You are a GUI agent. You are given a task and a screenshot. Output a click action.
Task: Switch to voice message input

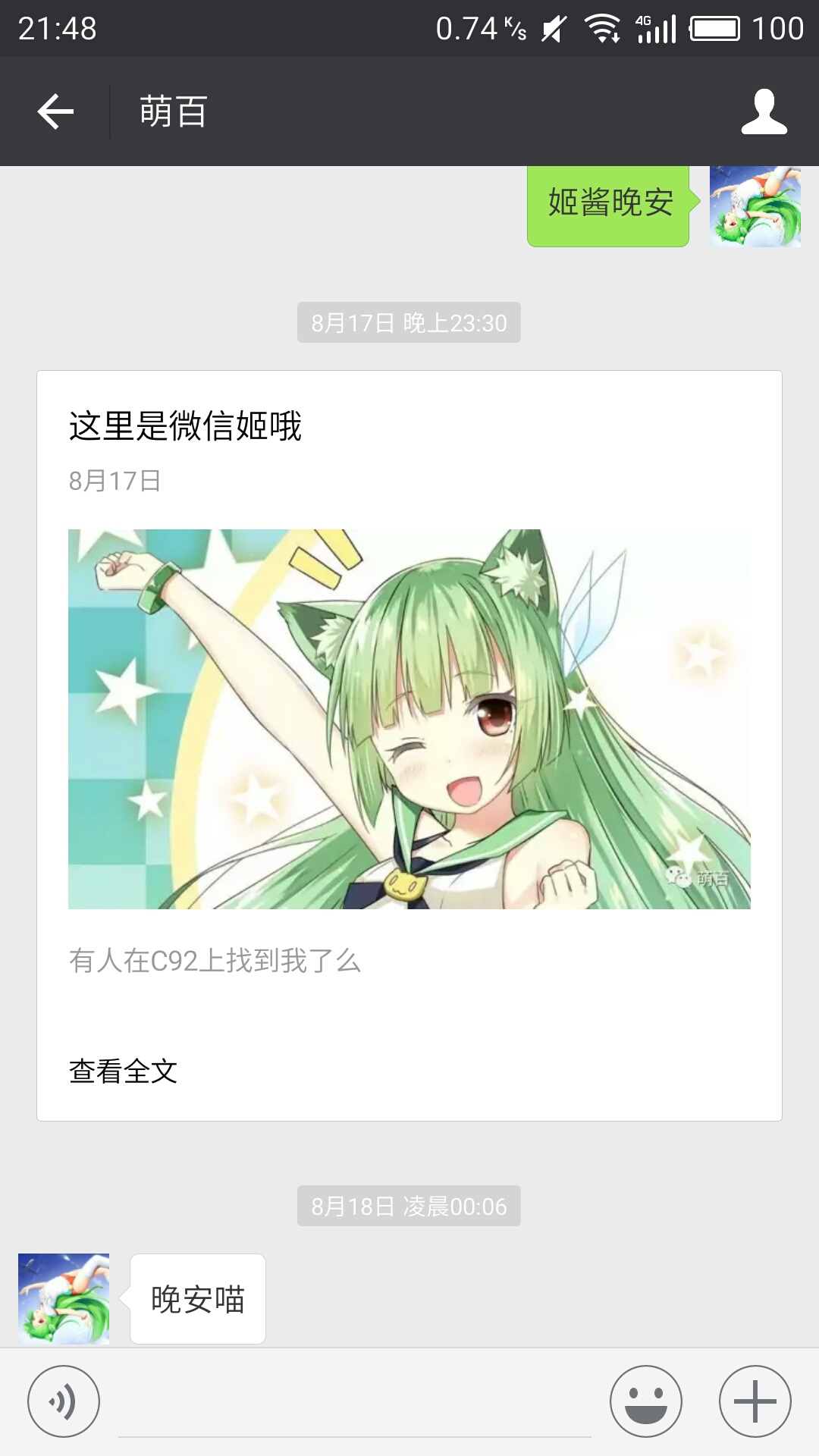tap(64, 1401)
